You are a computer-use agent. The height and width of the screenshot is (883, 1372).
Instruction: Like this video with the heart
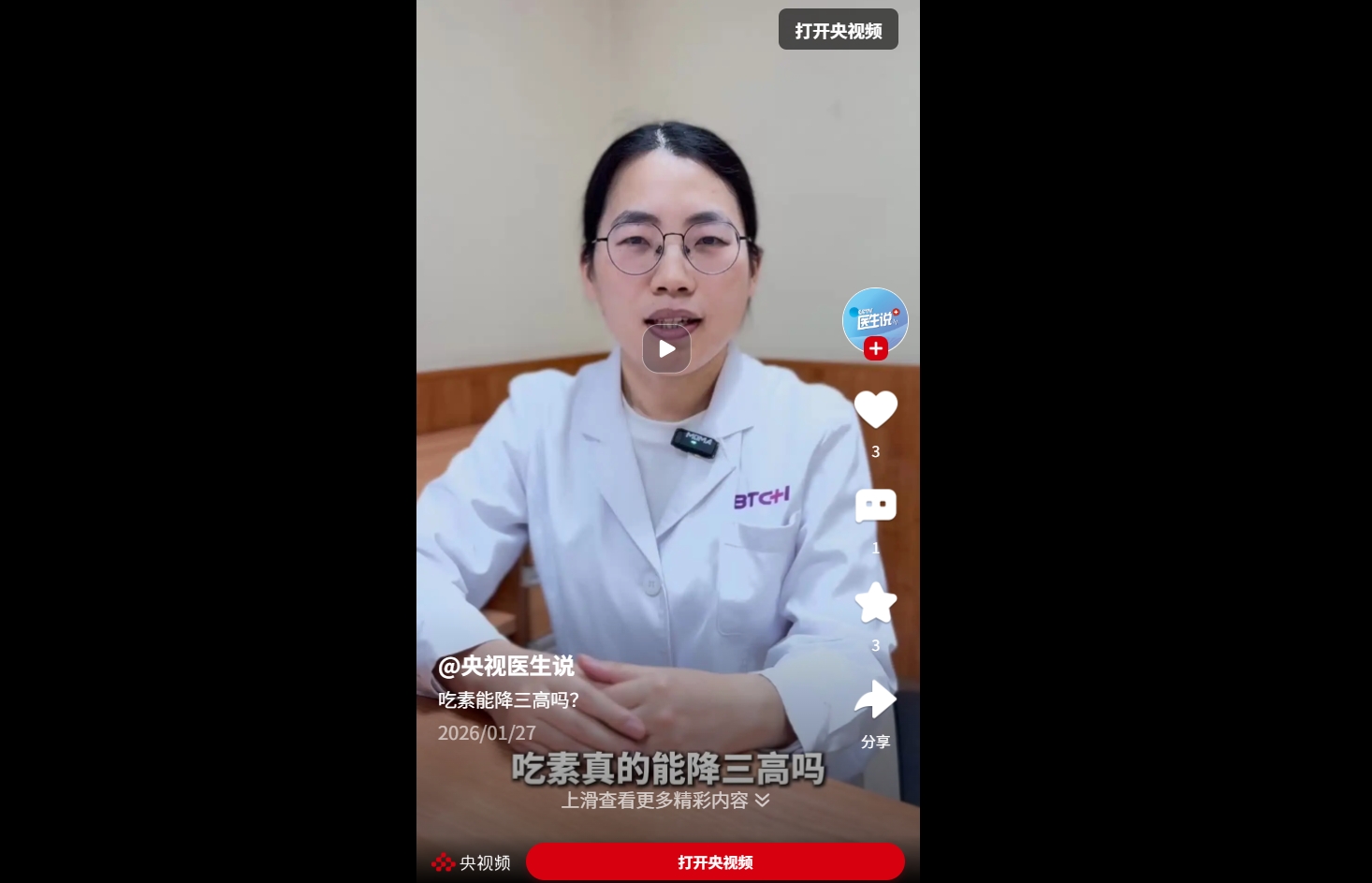point(875,410)
